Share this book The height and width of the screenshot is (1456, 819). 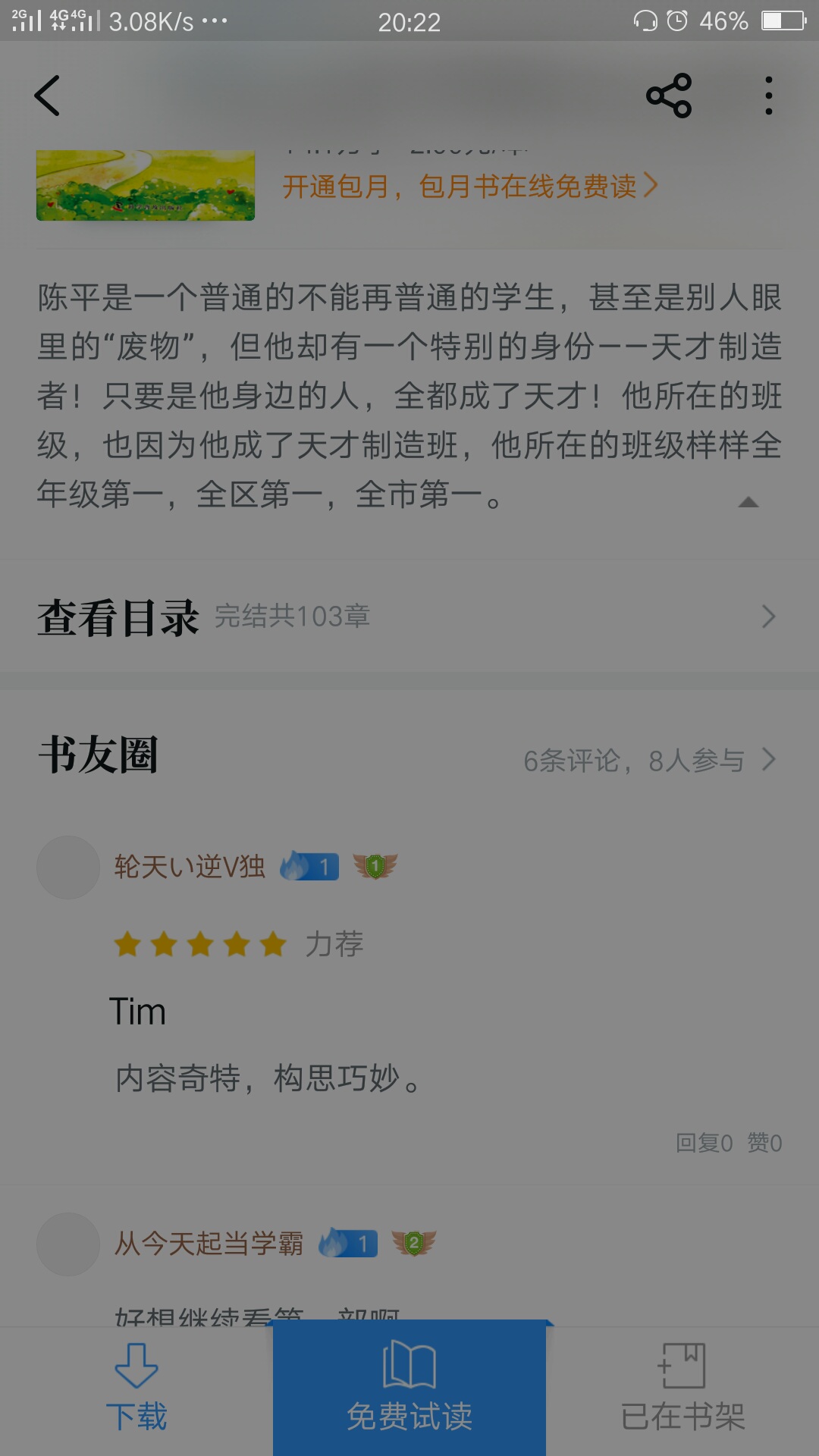pos(668,96)
